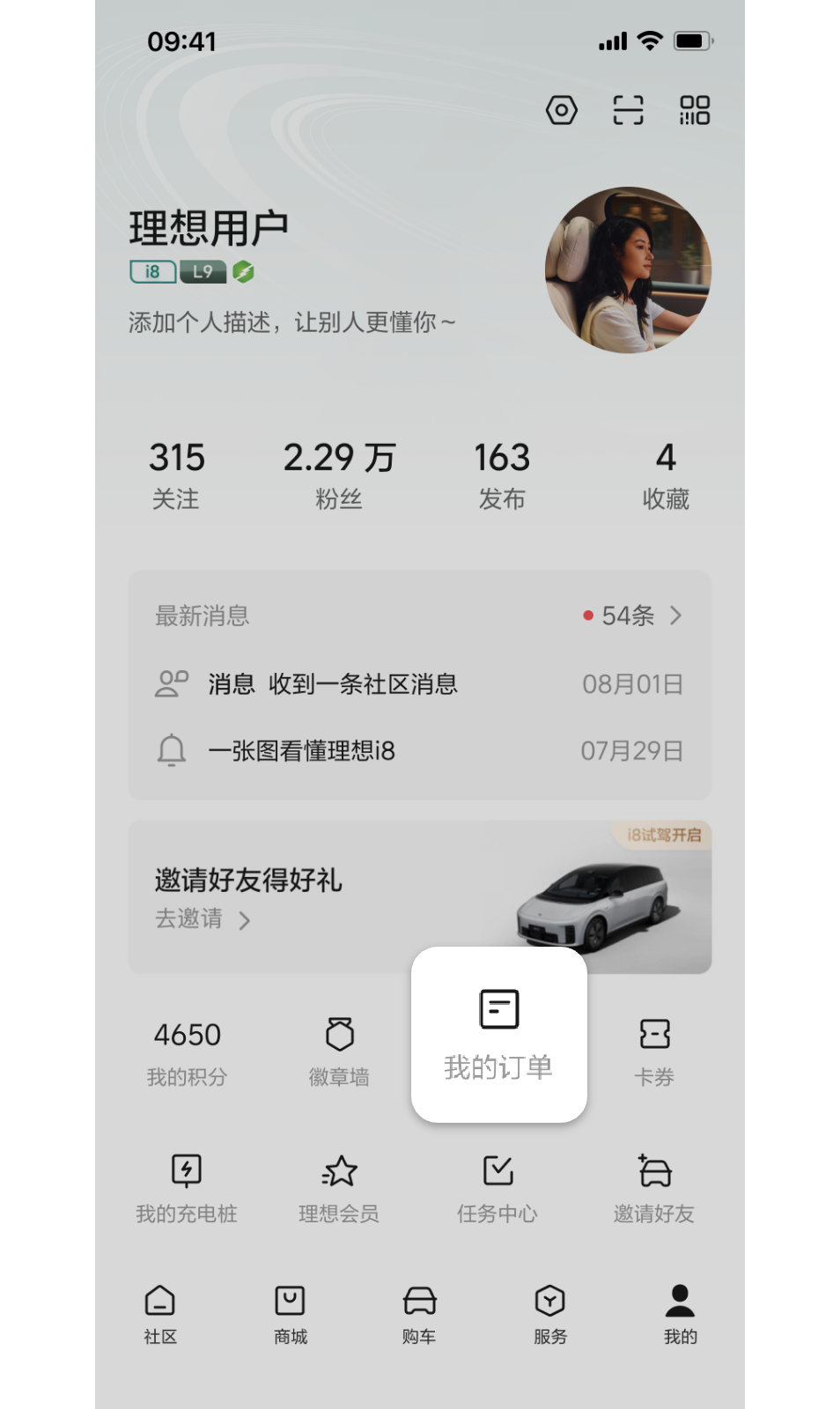Viewport: 840px width, 1409px height.
Task: Tap the bell icon beside 一张图看懂理想i8
Action: (171, 749)
